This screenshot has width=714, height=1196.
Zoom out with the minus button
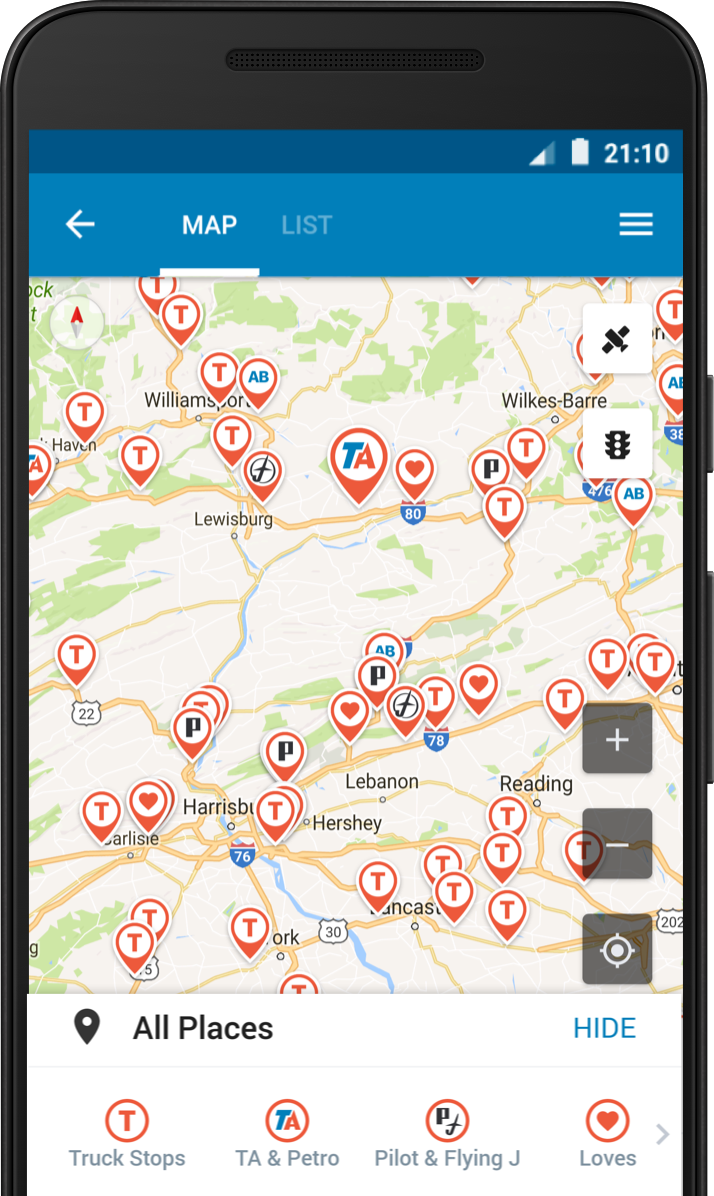617,844
